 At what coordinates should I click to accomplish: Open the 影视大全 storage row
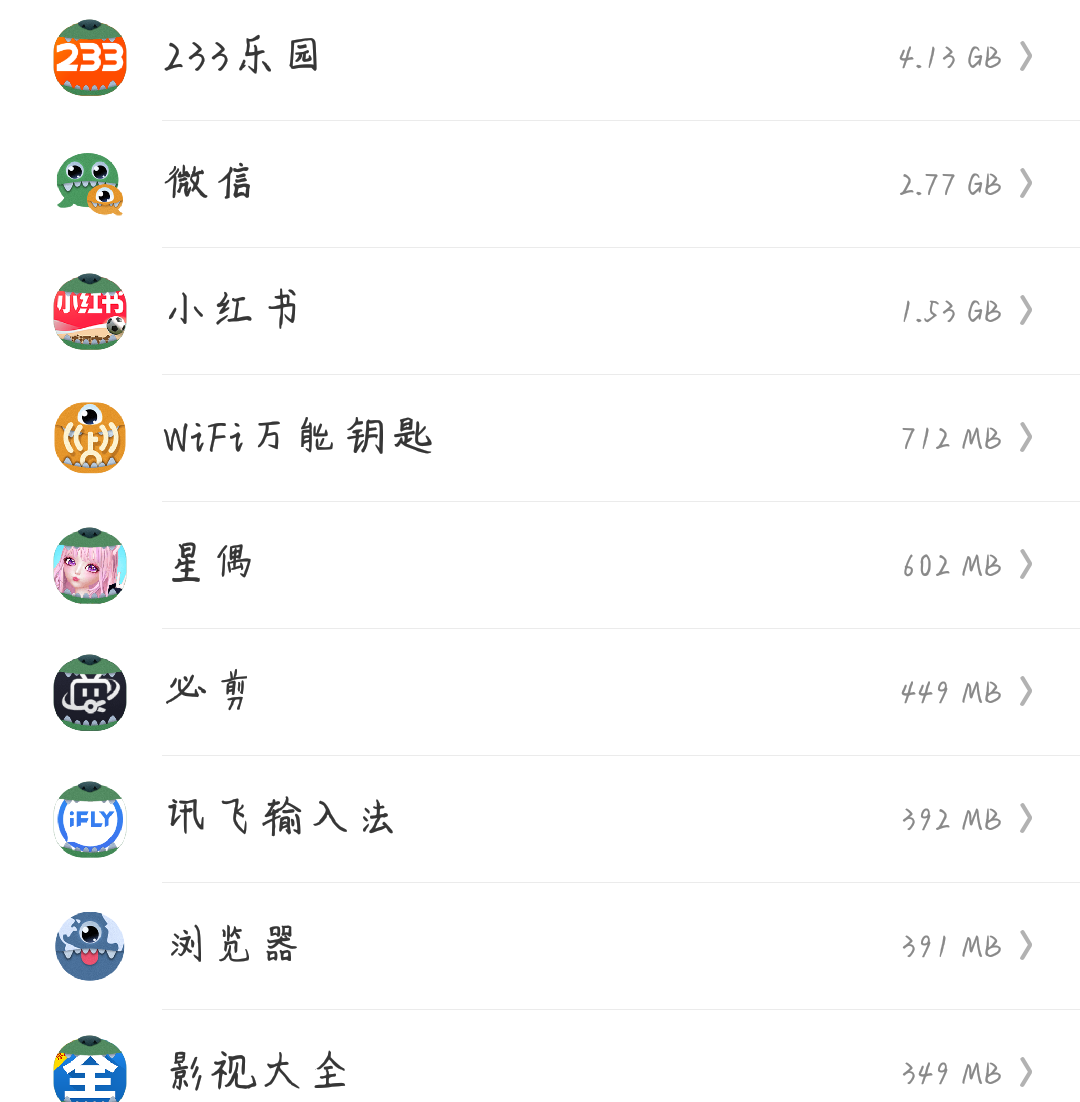[540, 1070]
